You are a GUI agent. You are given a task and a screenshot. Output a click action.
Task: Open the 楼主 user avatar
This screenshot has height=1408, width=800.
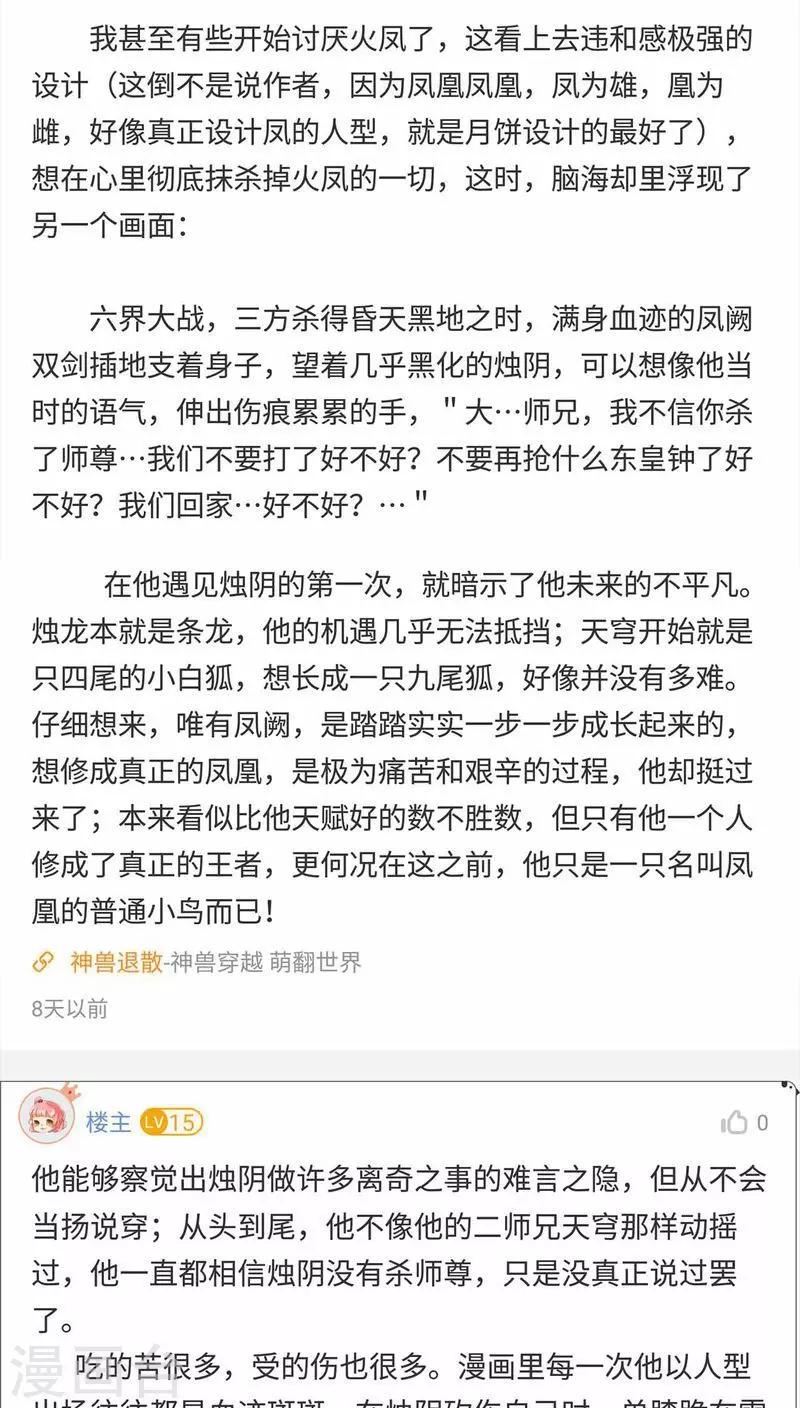[x=48, y=1115]
